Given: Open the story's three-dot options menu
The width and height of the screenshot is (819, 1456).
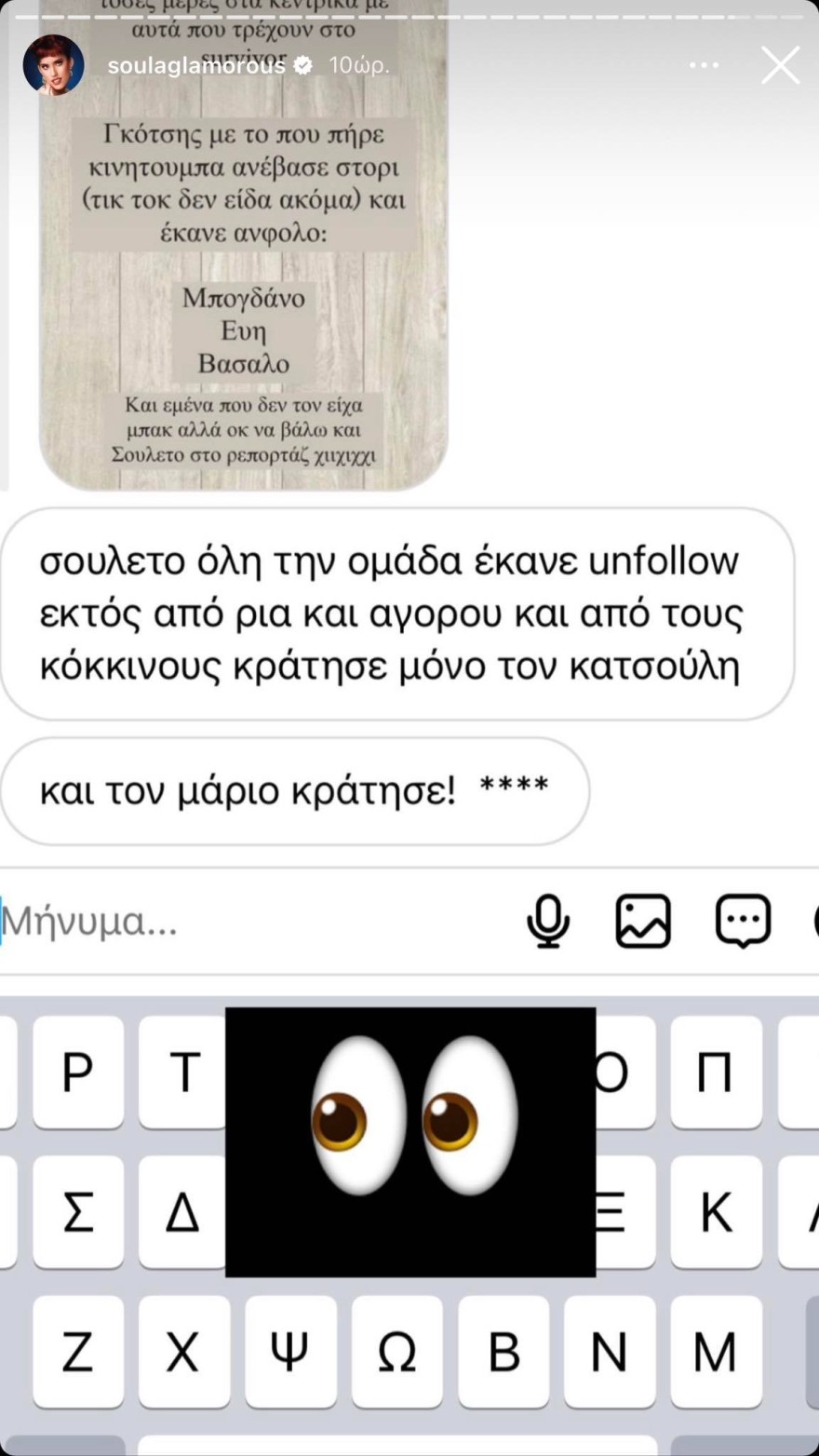Looking at the screenshot, I should coord(706,66).
